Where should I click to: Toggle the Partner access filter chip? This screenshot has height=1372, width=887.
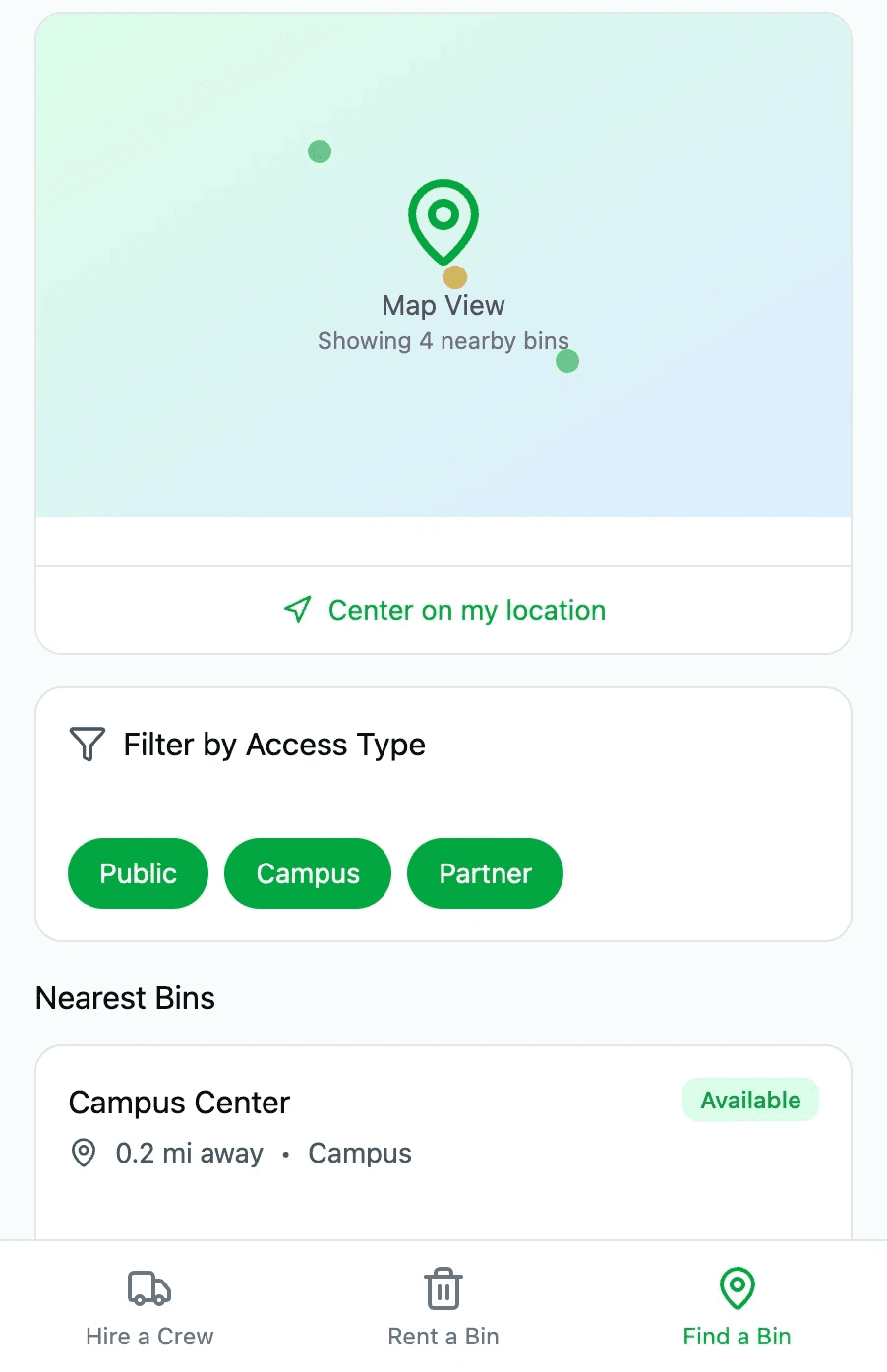click(x=485, y=873)
